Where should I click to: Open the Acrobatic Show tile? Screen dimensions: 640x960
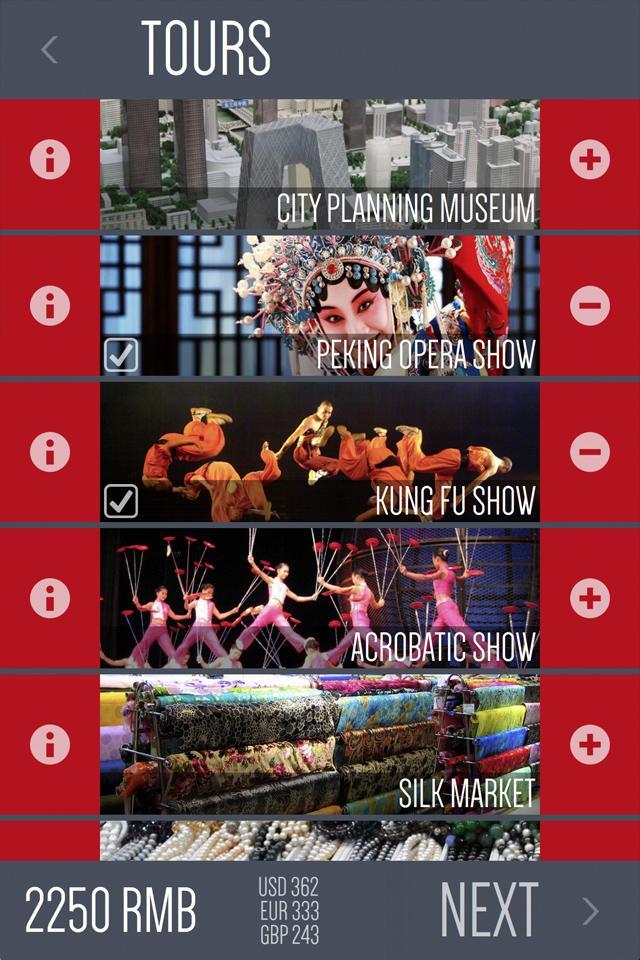coord(320,598)
